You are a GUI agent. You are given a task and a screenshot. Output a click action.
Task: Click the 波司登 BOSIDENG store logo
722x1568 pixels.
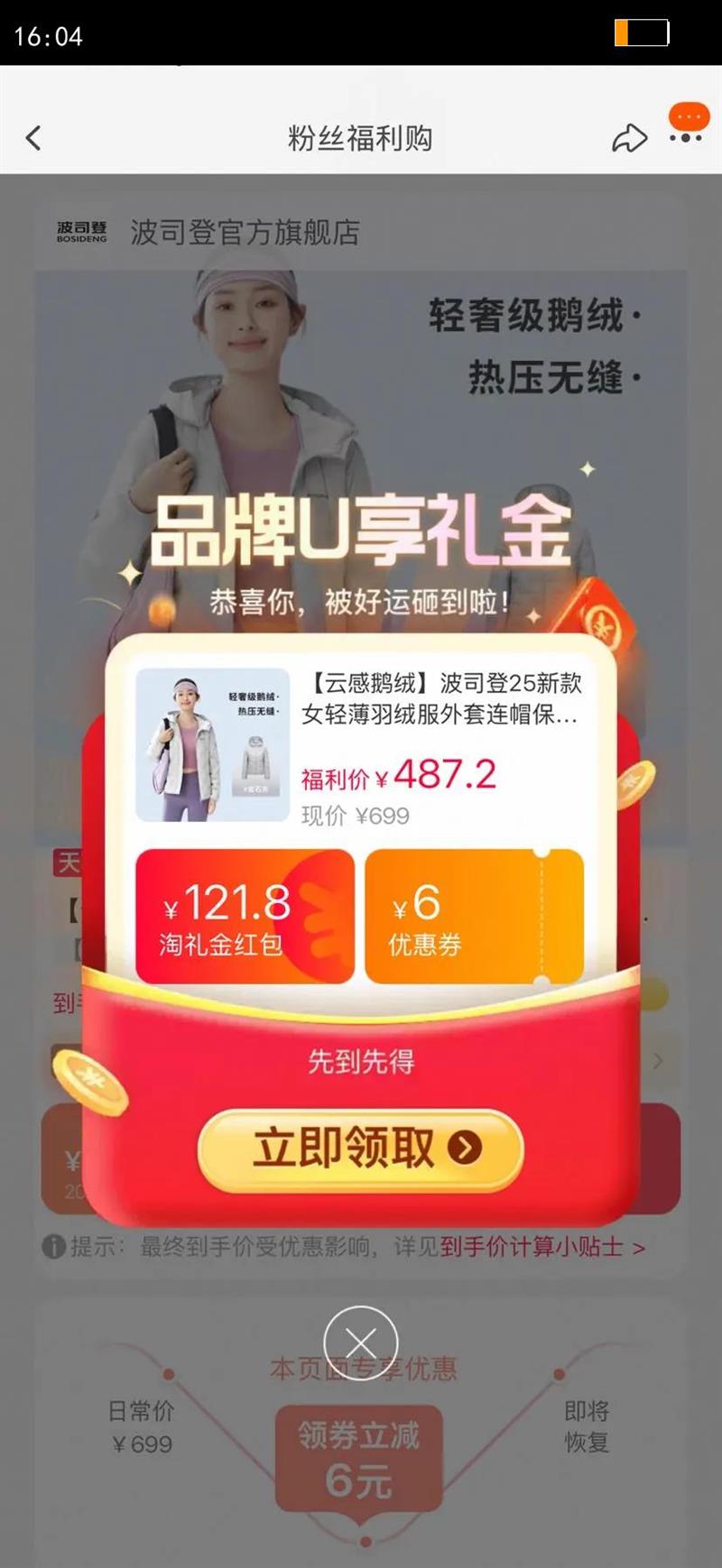(x=79, y=235)
